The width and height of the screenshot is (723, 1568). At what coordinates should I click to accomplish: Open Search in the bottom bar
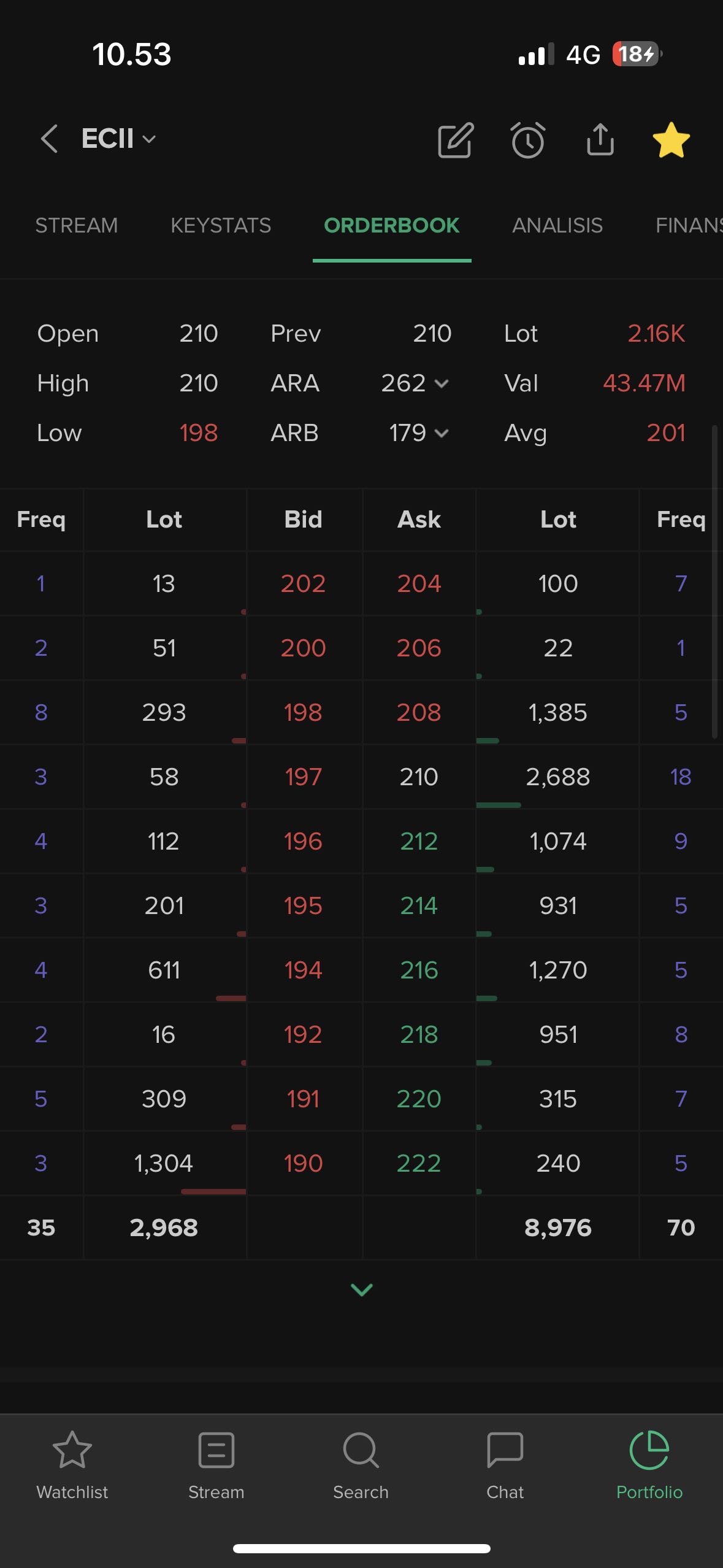361,1464
